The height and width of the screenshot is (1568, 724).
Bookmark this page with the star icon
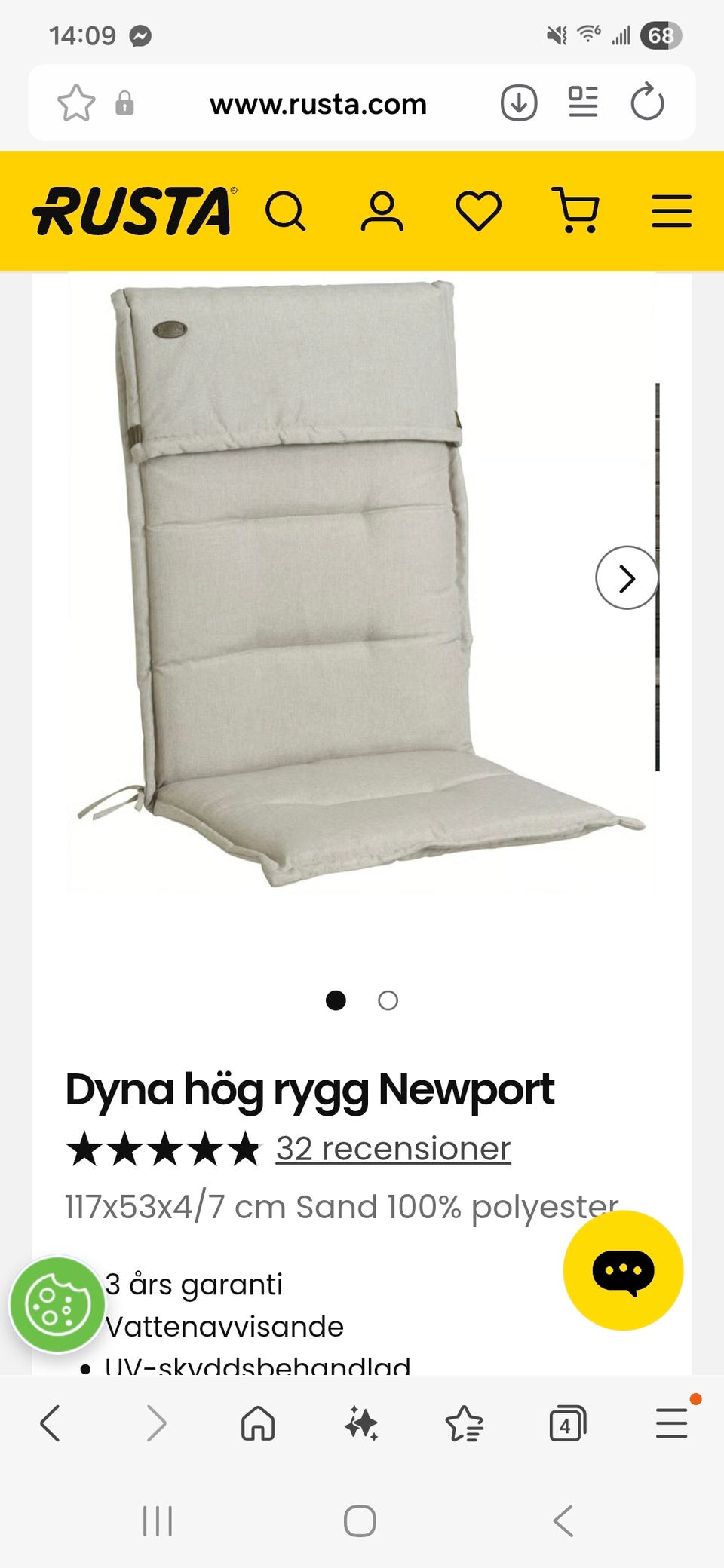click(76, 103)
